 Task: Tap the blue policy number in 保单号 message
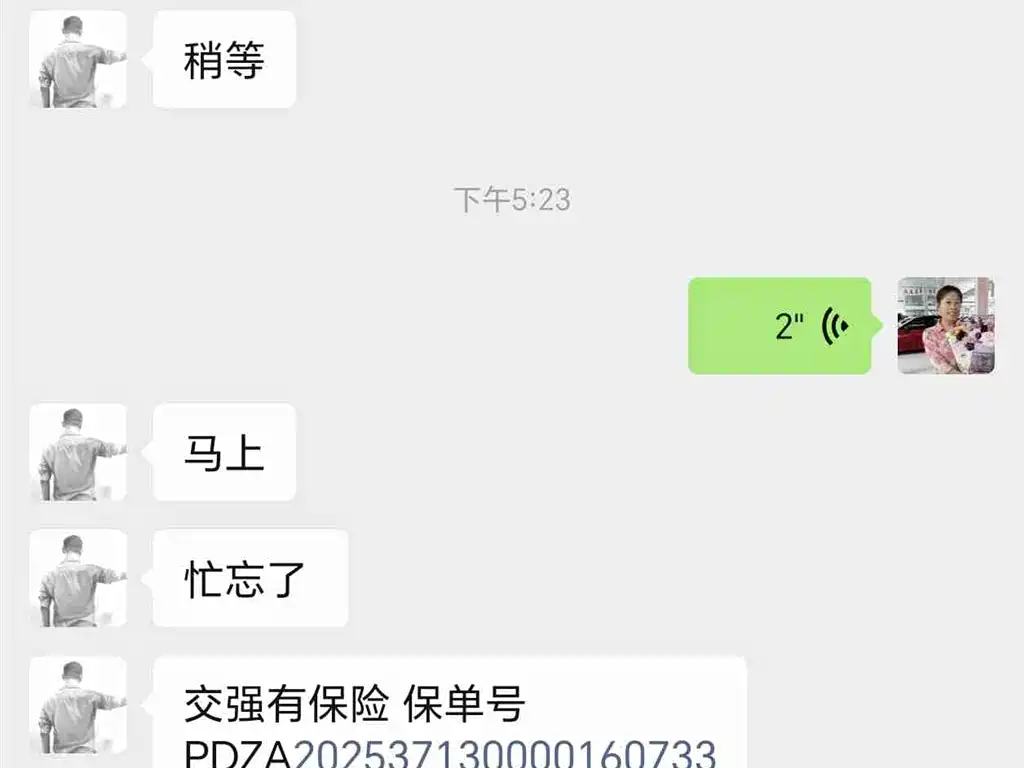504,752
